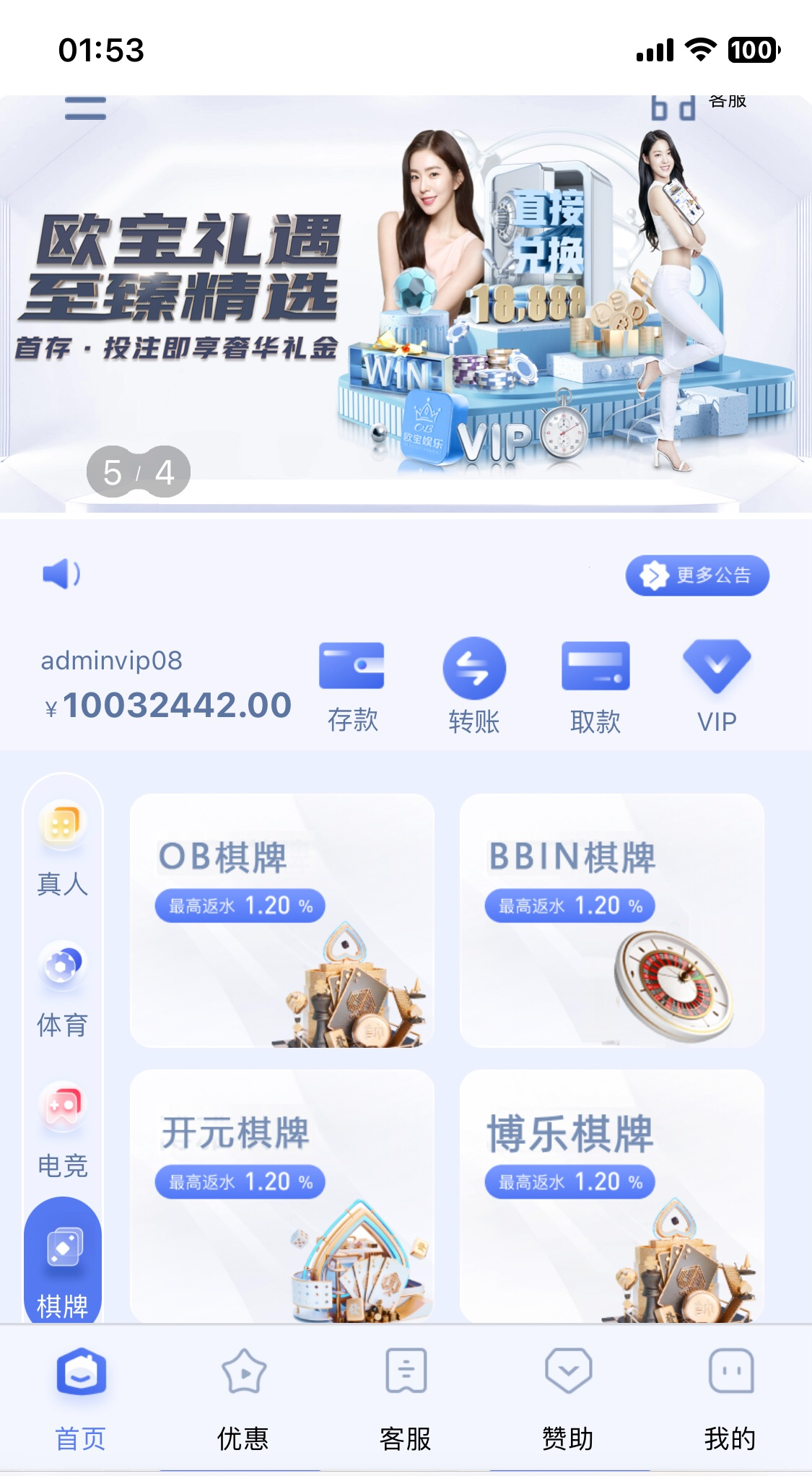Open 取款 withdrawal
This screenshot has height=1476, width=812.
(x=595, y=687)
